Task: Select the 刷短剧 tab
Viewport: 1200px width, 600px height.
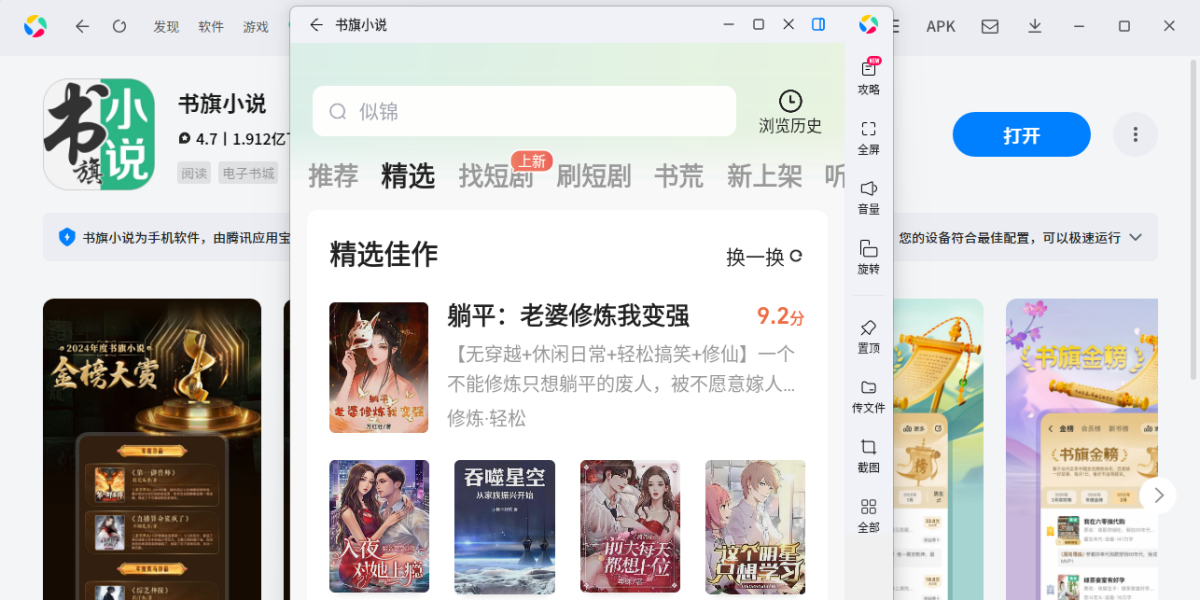Action: pyautogui.click(x=593, y=176)
